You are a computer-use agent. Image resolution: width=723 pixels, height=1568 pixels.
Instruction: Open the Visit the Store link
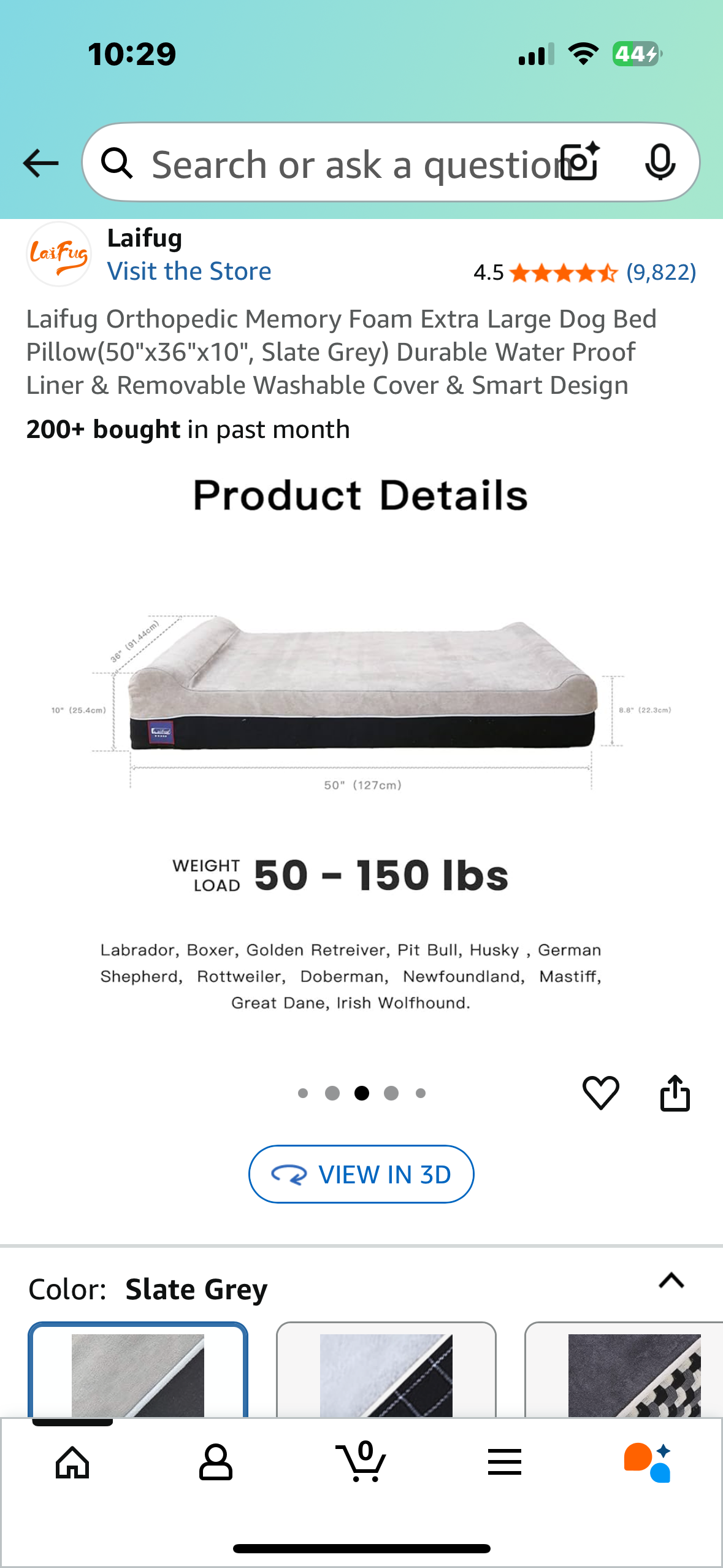pos(189,271)
